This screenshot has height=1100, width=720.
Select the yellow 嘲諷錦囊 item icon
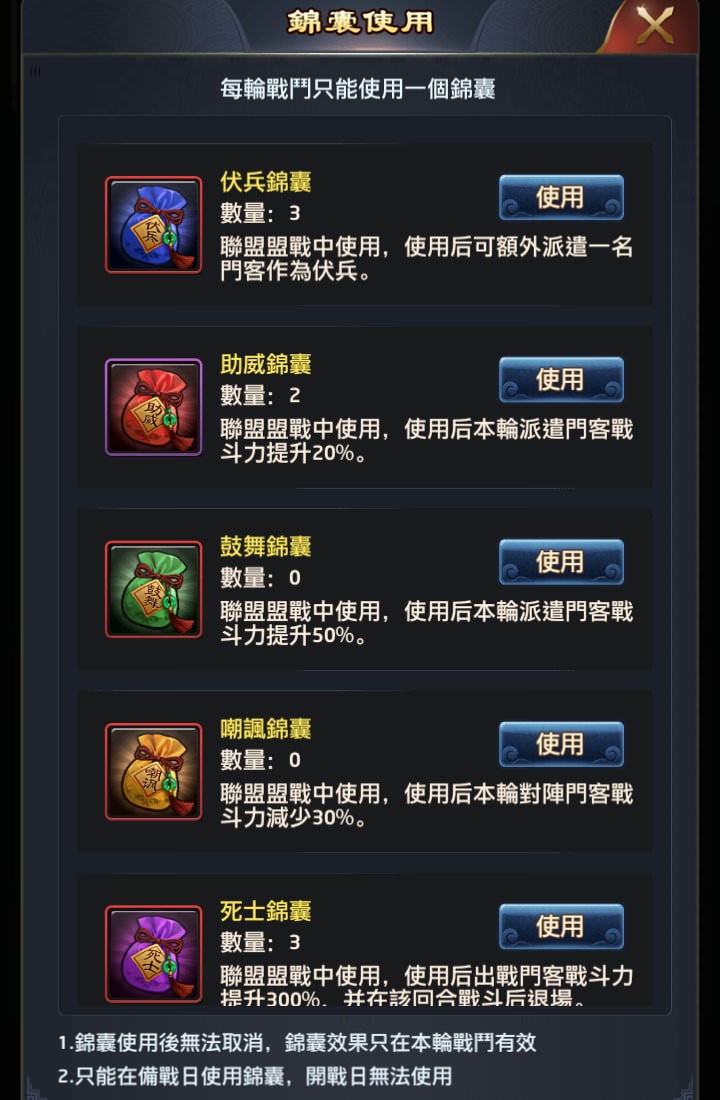pyautogui.click(x=153, y=771)
